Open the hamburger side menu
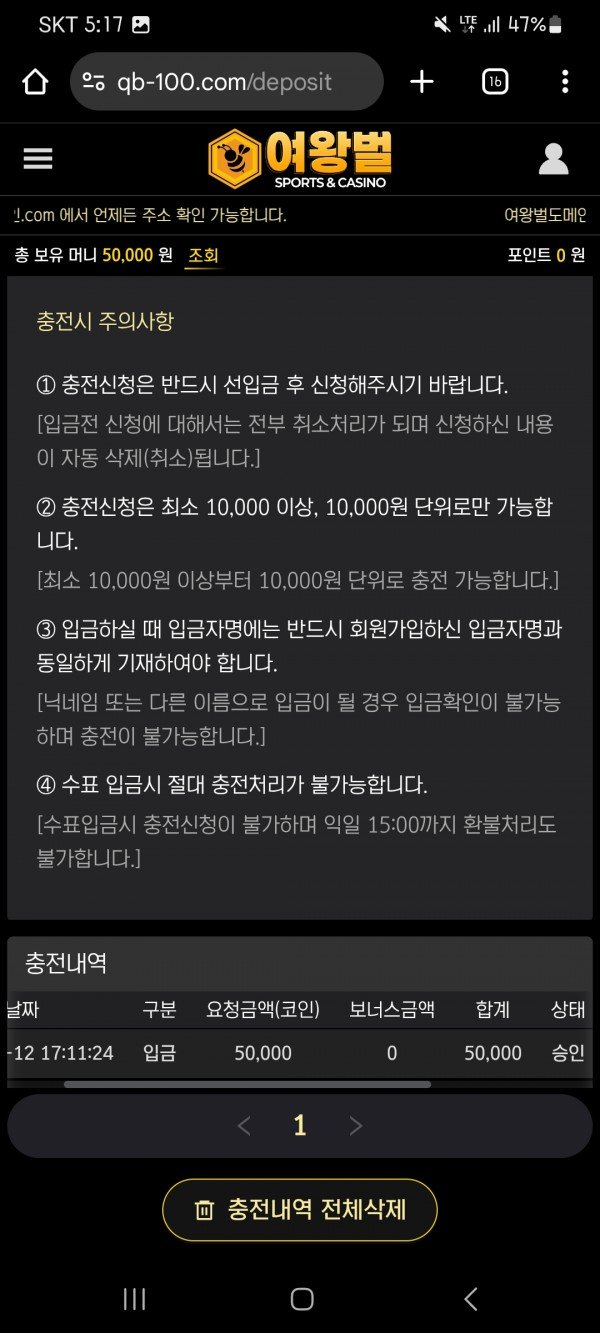The width and height of the screenshot is (600, 1333). click(38, 159)
